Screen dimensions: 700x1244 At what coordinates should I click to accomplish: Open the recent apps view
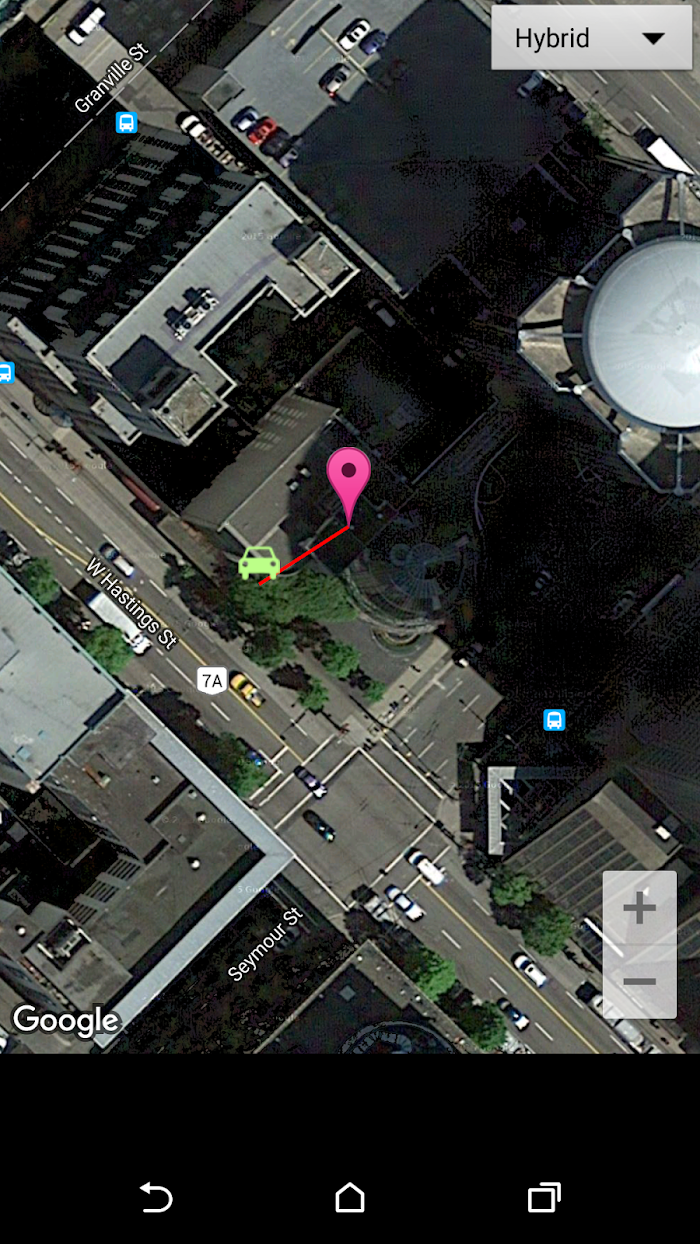pyautogui.click(x=544, y=1197)
